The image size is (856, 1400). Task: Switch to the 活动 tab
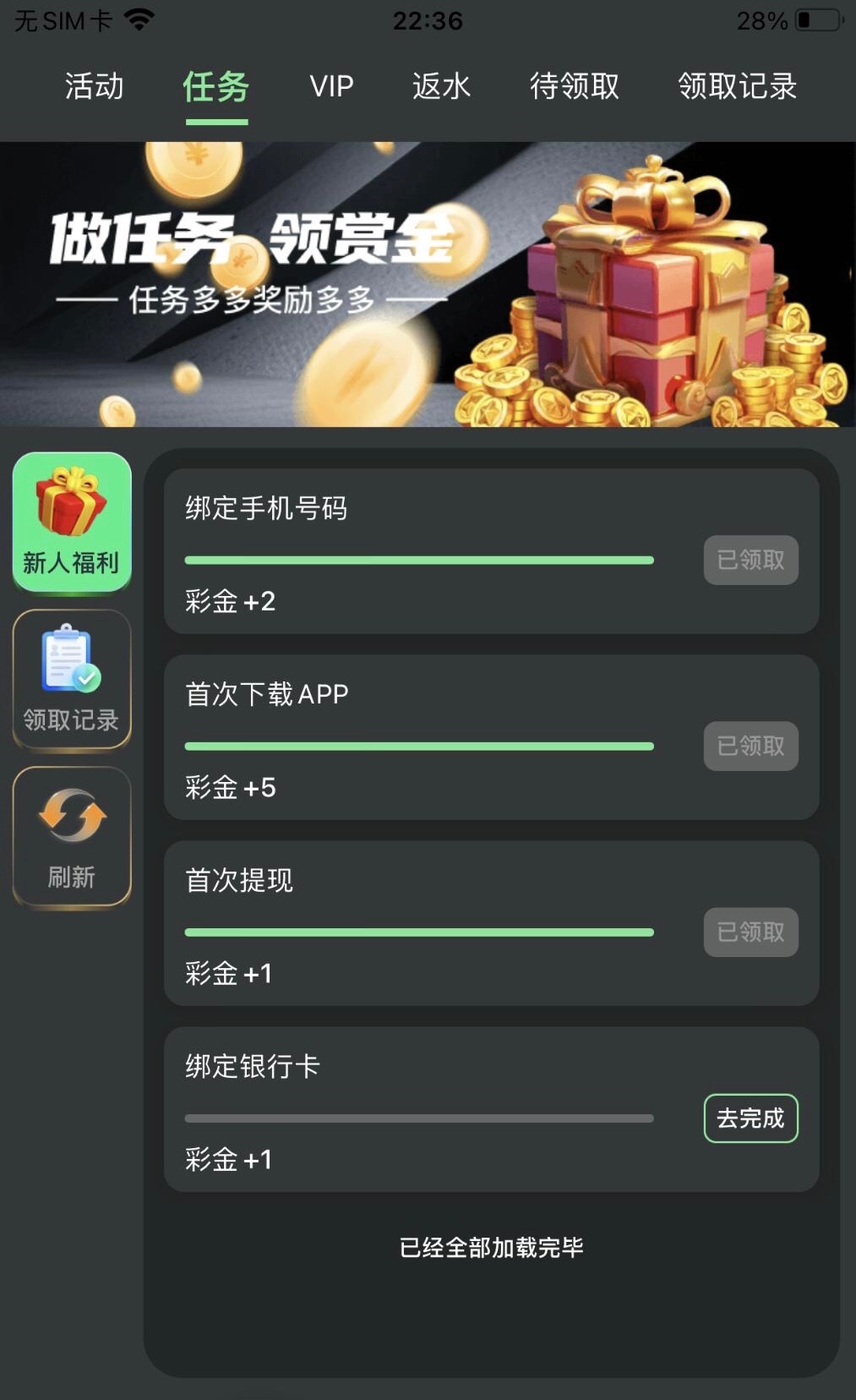tap(94, 86)
